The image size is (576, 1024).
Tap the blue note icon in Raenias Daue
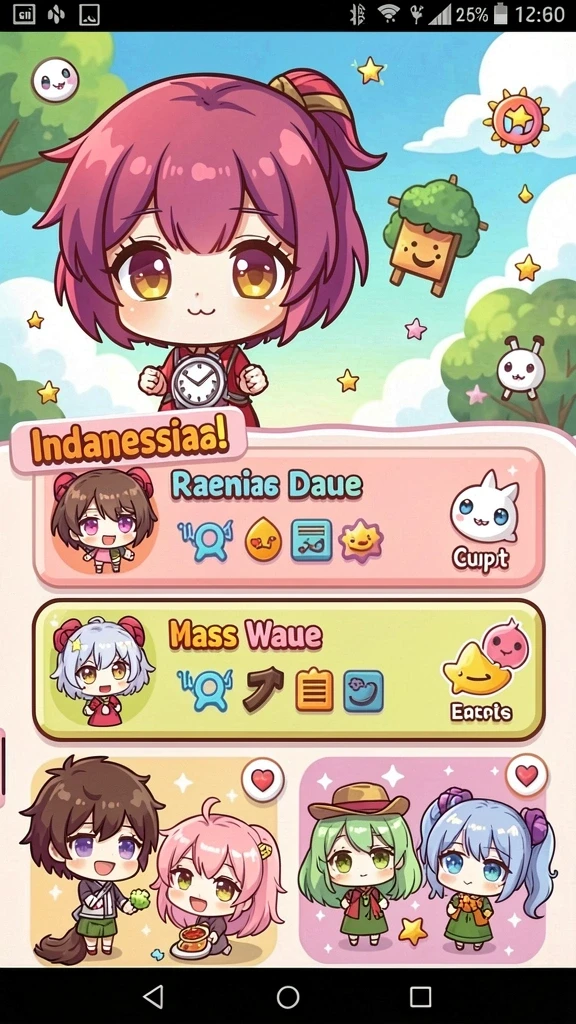[x=311, y=540]
